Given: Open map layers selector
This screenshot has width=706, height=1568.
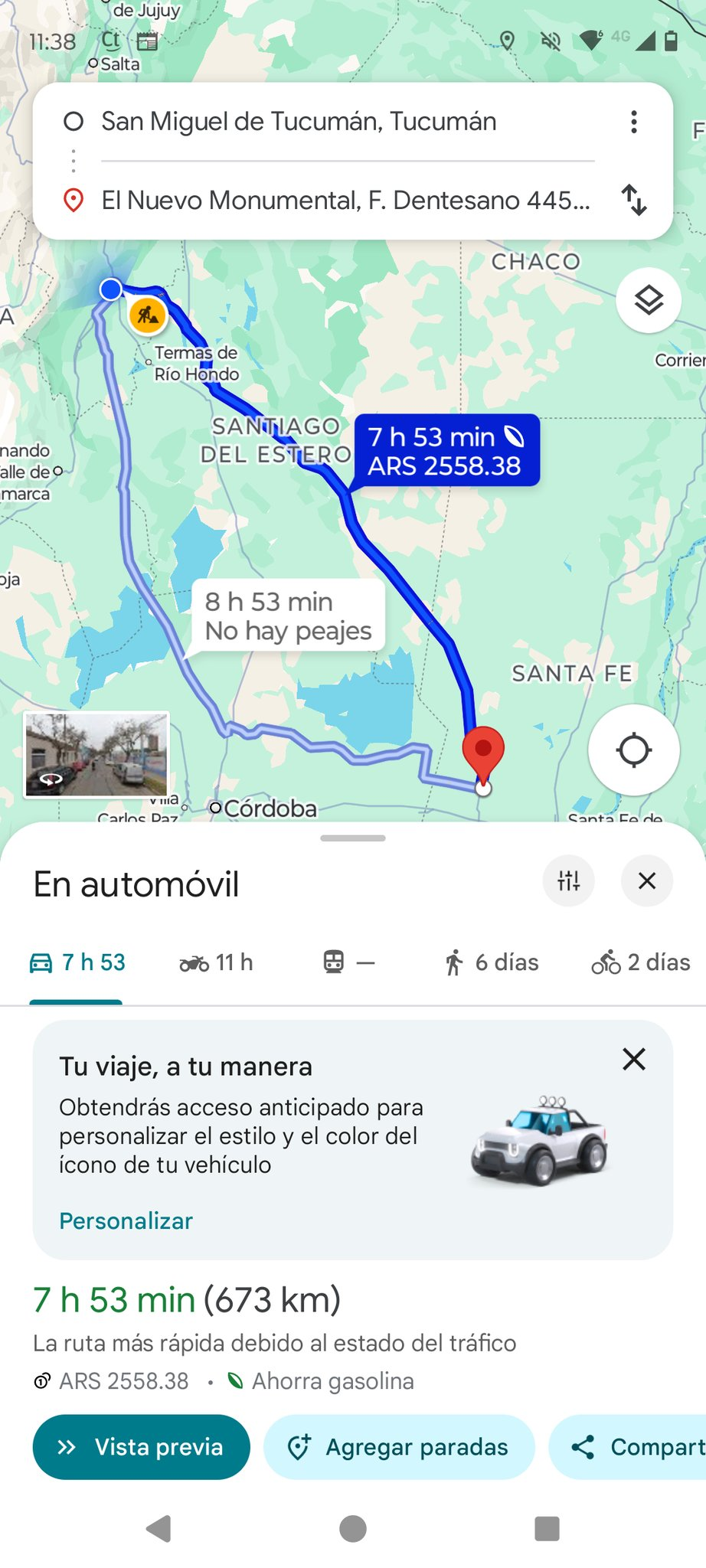Looking at the screenshot, I should [649, 300].
